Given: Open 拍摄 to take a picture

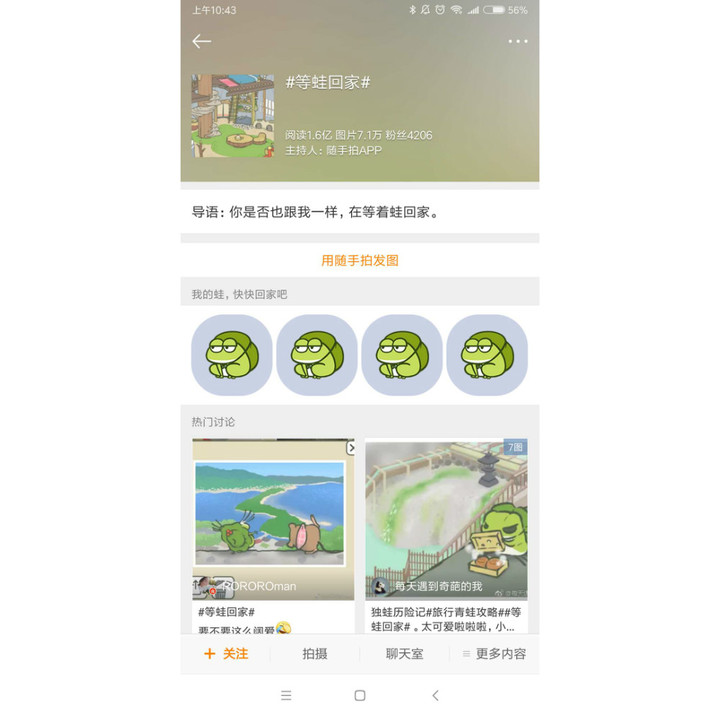Looking at the screenshot, I should click(x=315, y=653).
